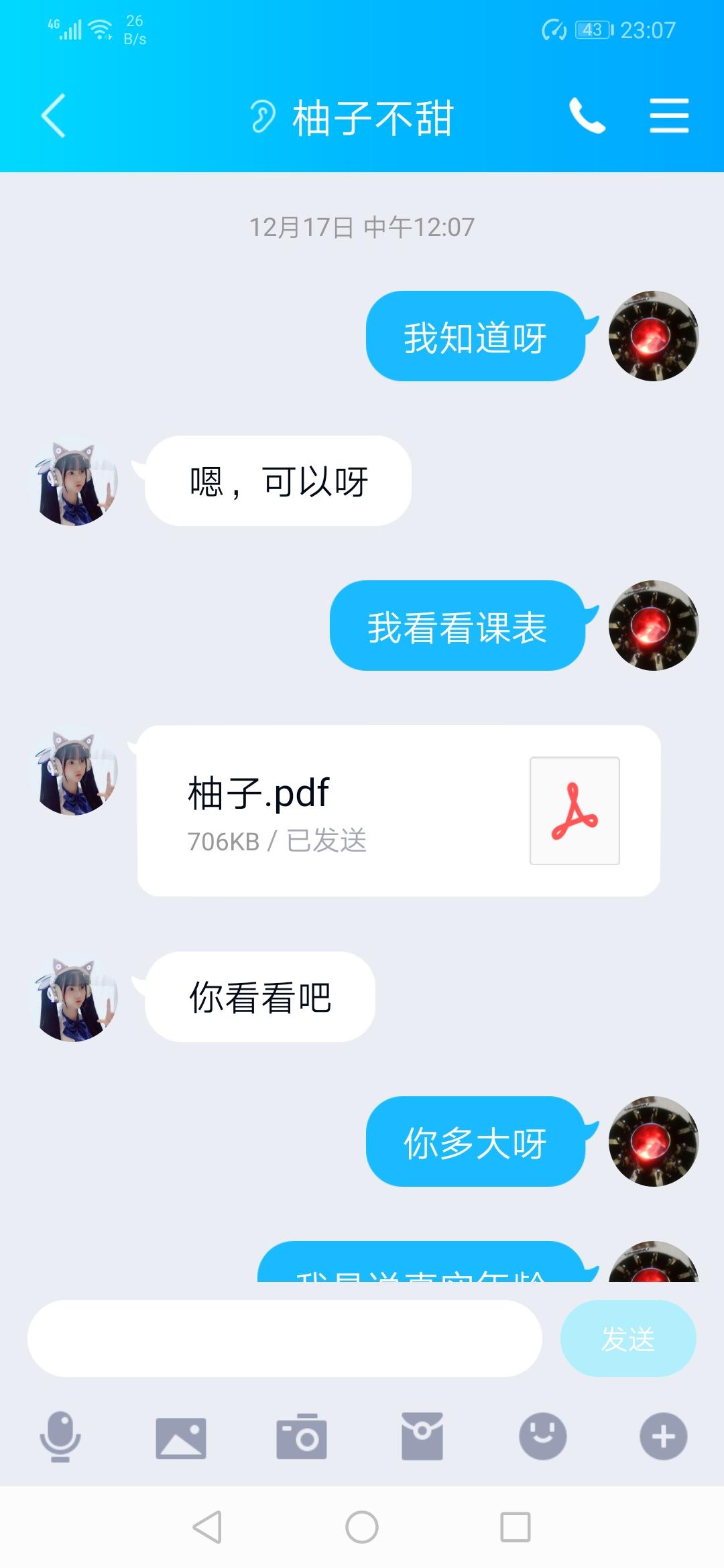Tap the system home button
Viewport: 724px width, 1568px height.
coord(362,1528)
